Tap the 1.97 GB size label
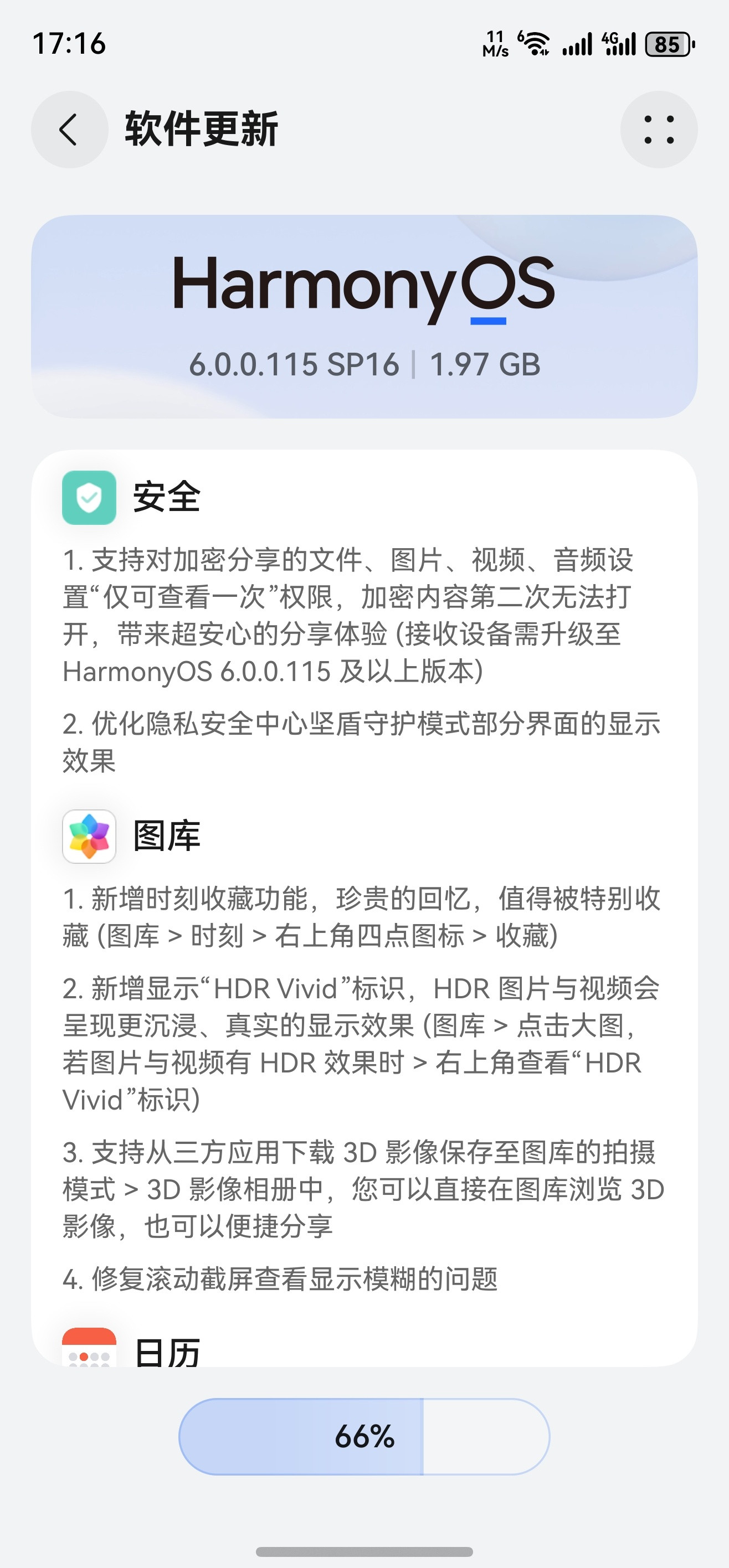This screenshot has height=1568, width=729. pyautogui.click(x=486, y=363)
